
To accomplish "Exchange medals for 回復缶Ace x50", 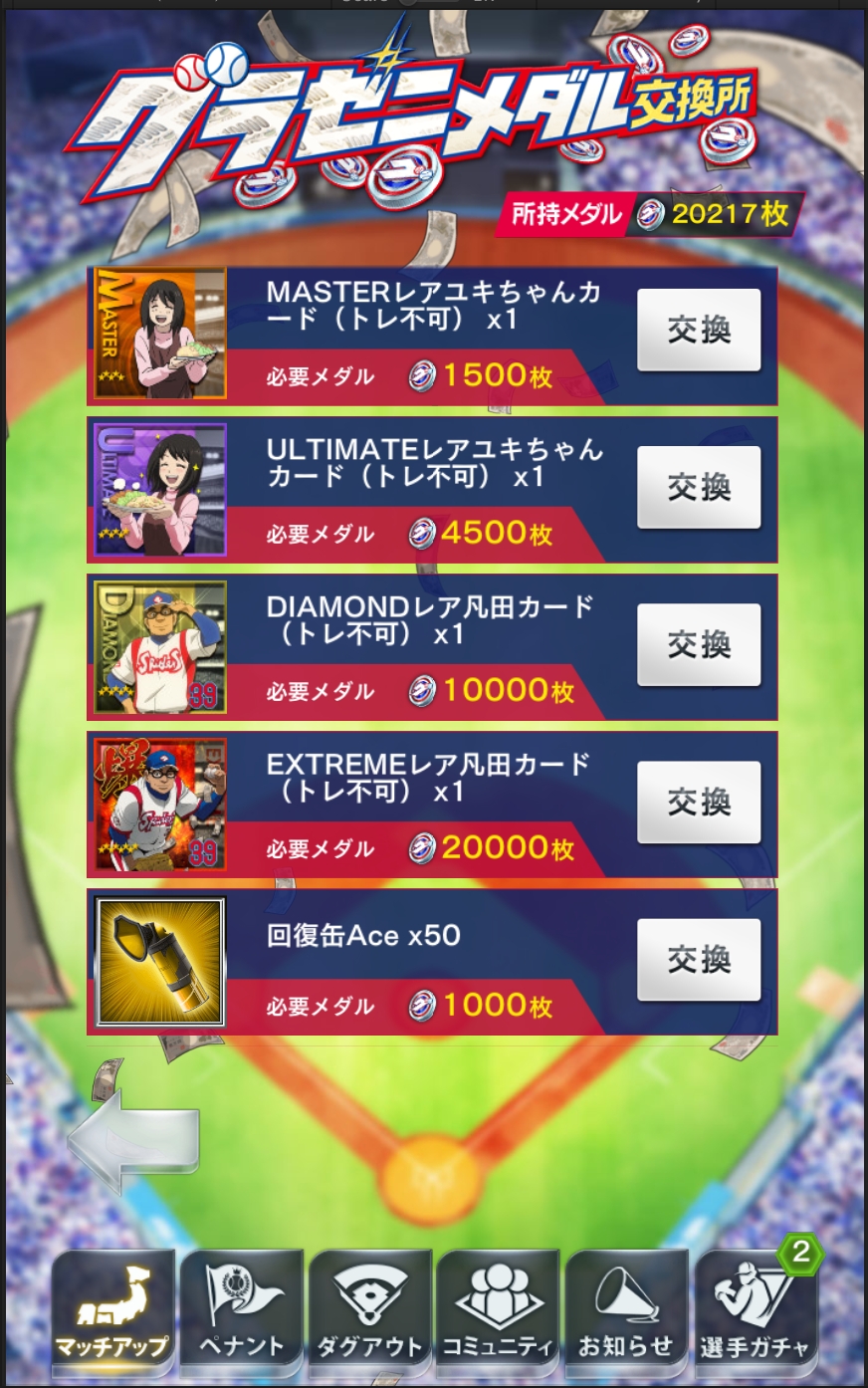I will [x=699, y=960].
